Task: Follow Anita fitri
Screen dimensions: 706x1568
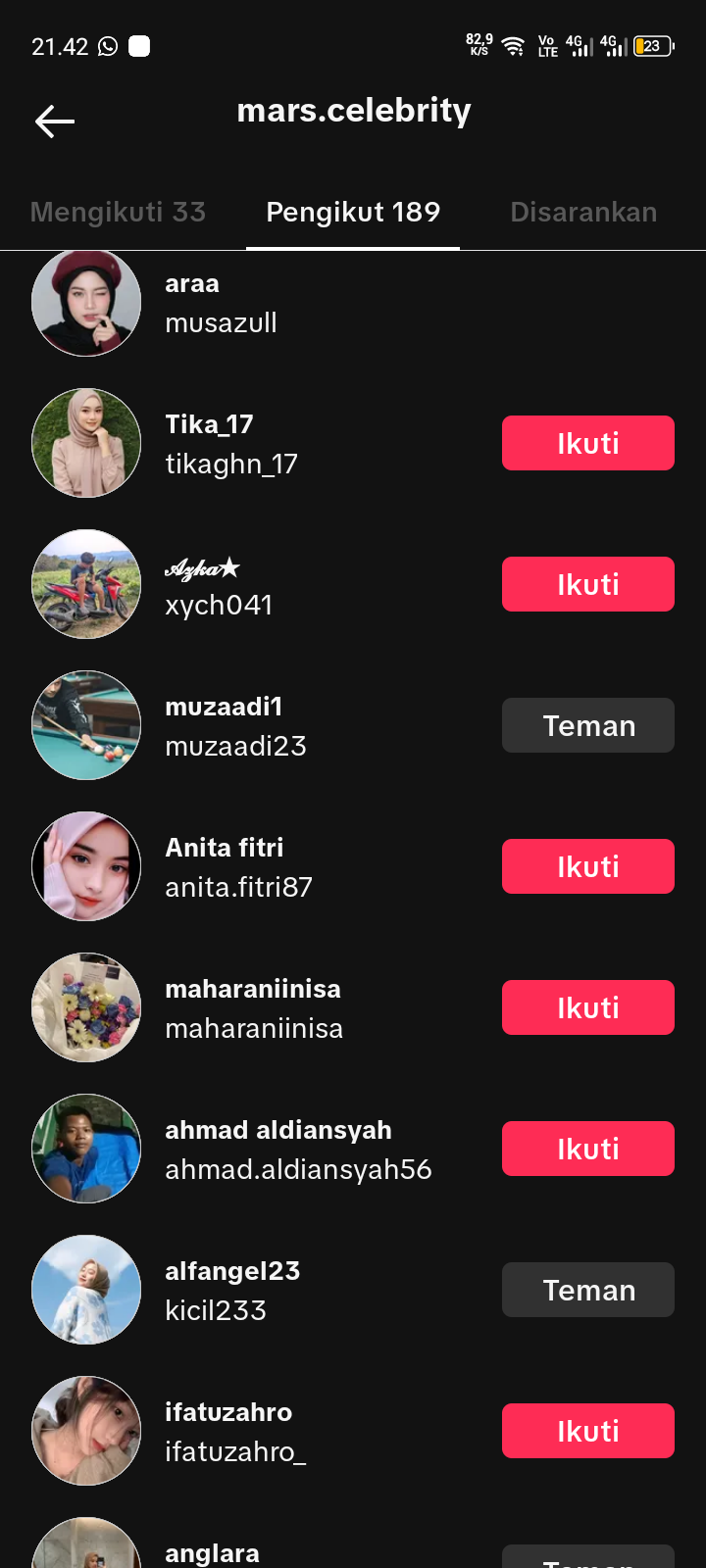Action: click(588, 866)
